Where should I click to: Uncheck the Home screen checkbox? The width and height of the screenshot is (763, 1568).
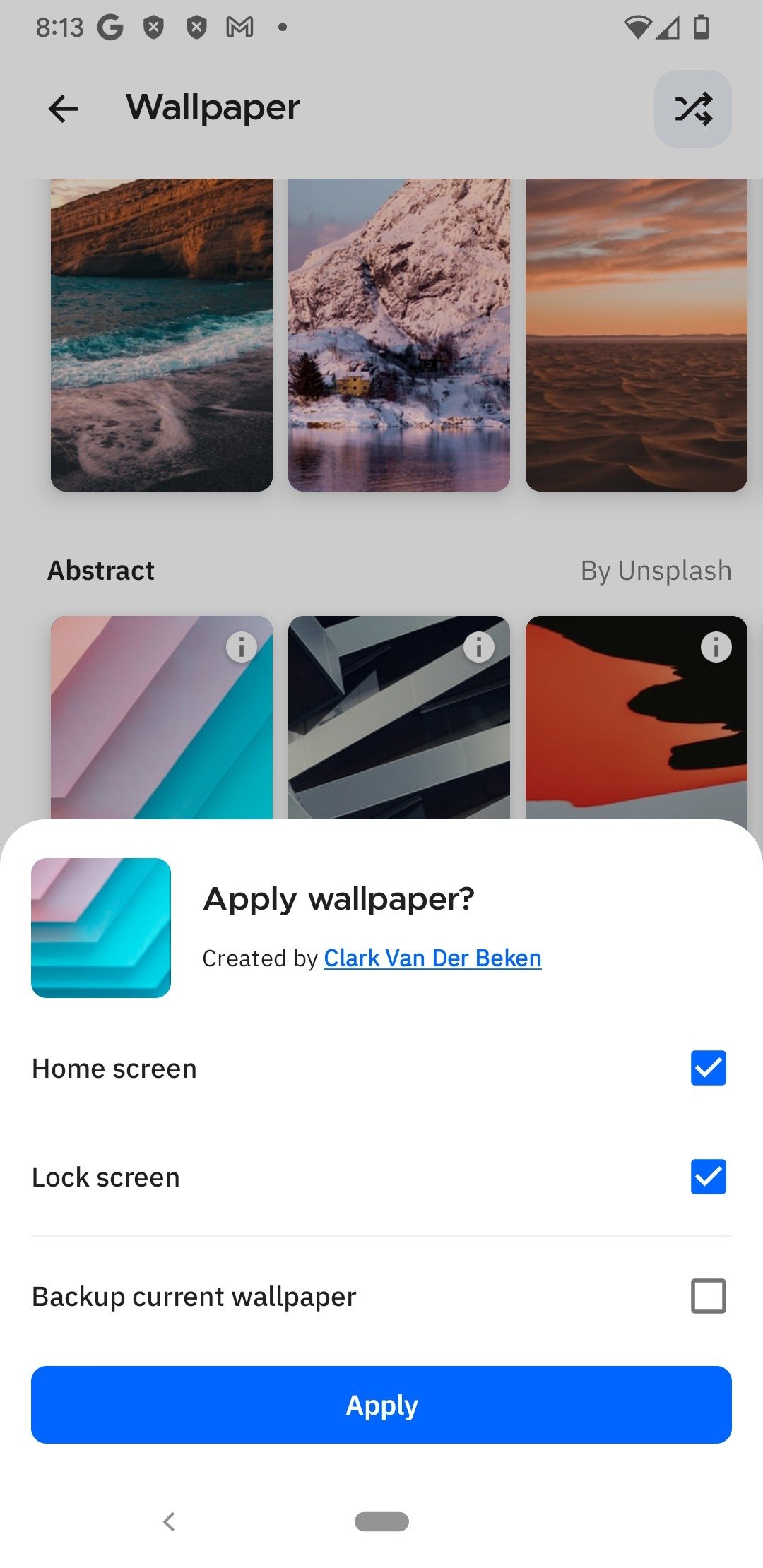click(x=708, y=1068)
